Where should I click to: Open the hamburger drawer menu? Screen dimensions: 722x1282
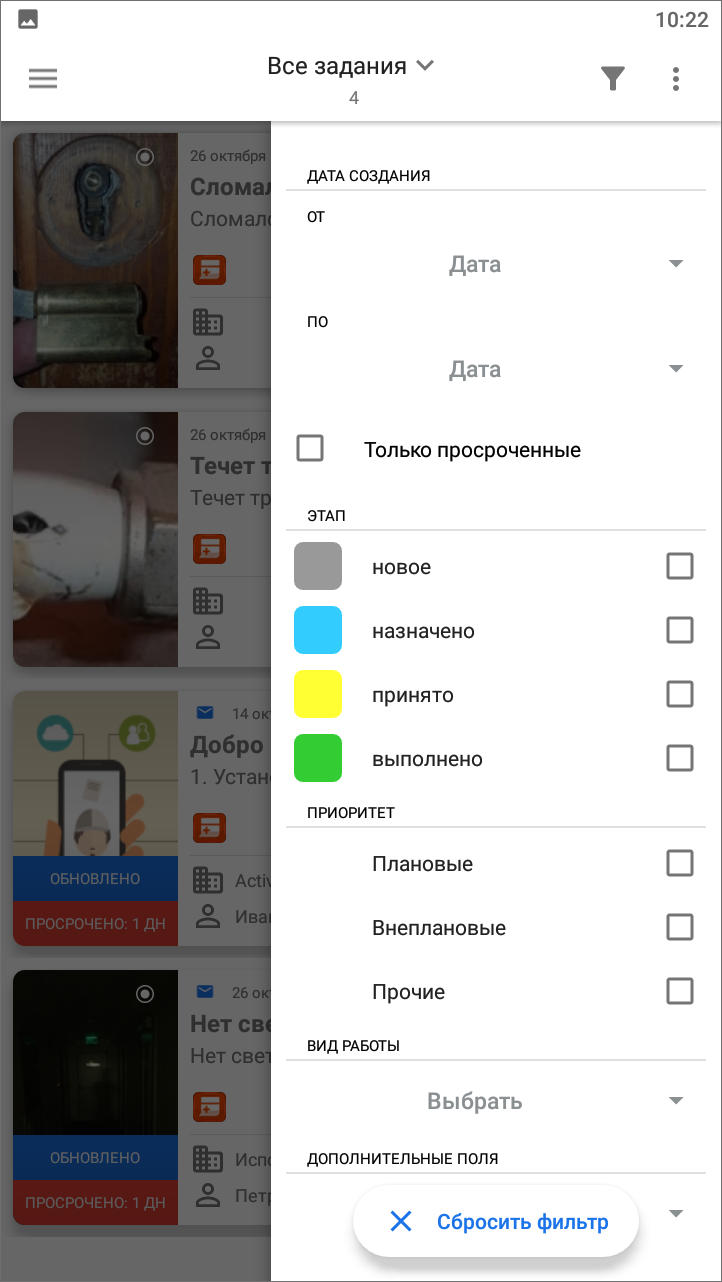[43, 79]
